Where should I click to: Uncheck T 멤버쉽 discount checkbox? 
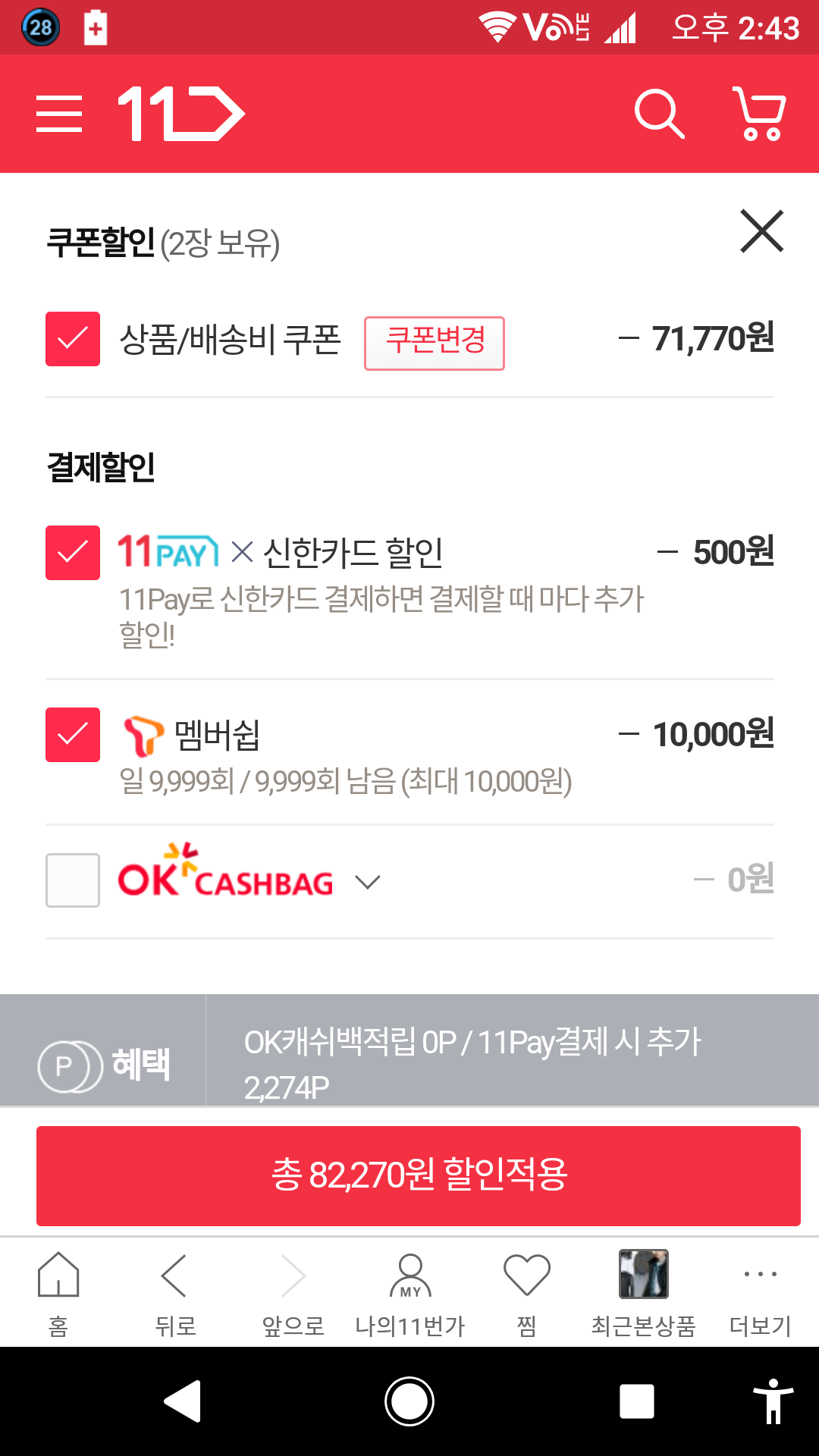tap(73, 735)
